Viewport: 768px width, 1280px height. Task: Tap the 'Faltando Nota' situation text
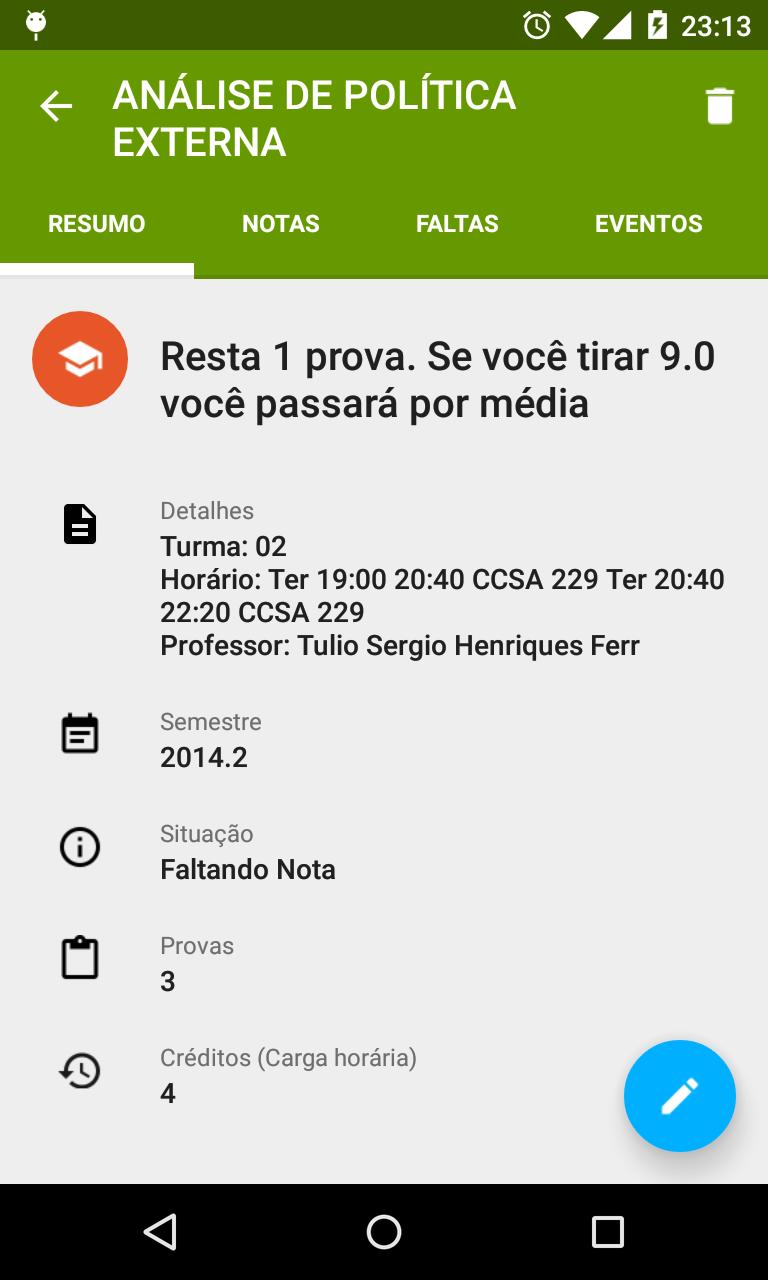(x=247, y=869)
